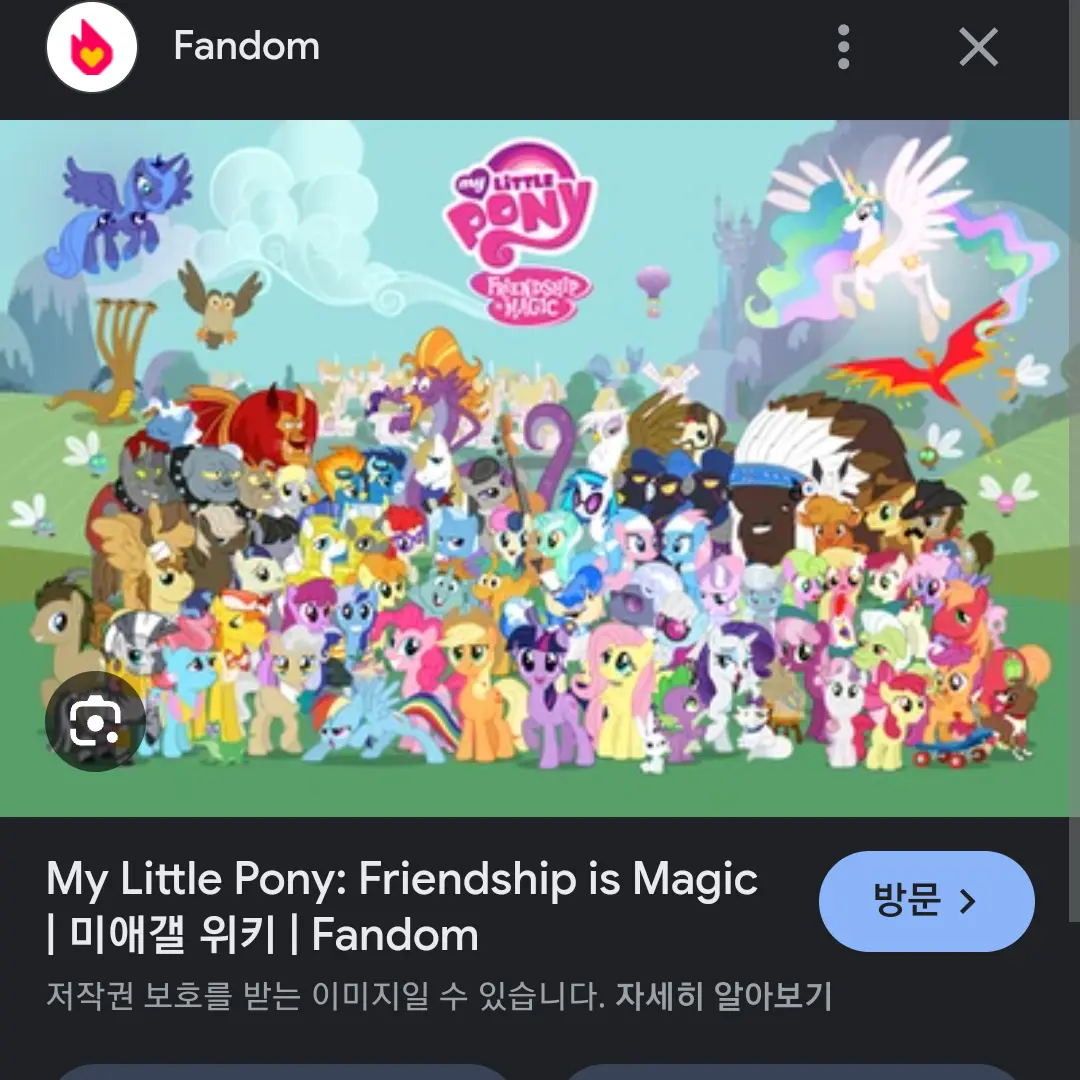Screen dimensions: 1080x1080
Task: Open the 자세히 알아보기 copyright link
Action: [723, 997]
